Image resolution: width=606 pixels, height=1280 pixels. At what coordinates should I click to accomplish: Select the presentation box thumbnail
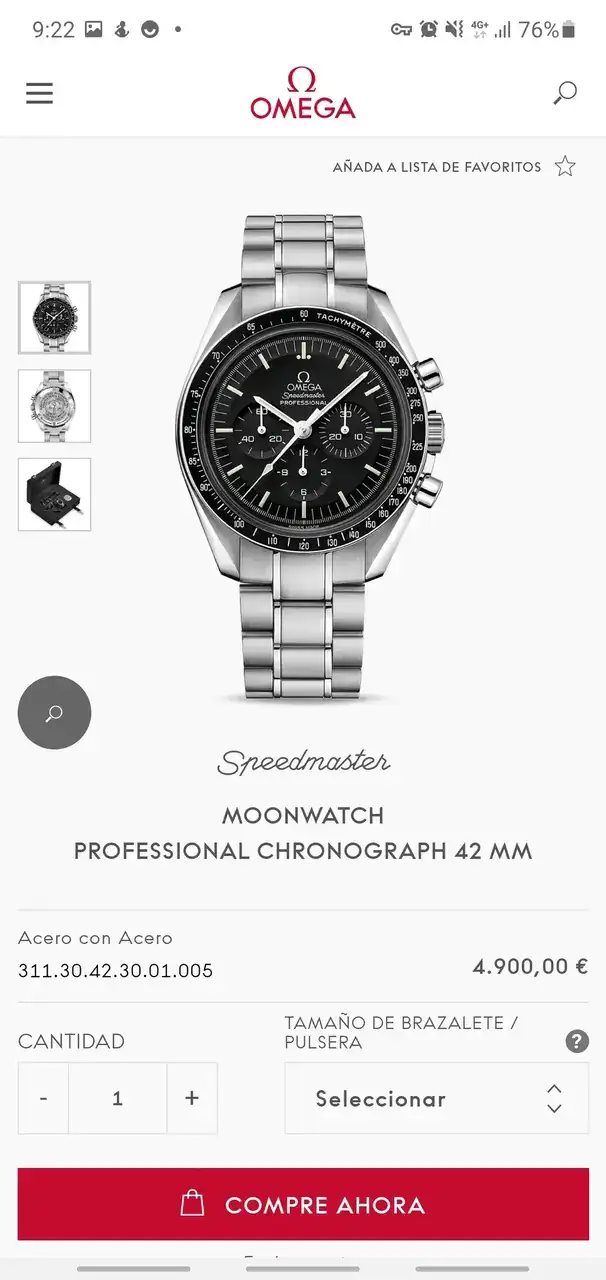(x=54, y=494)
